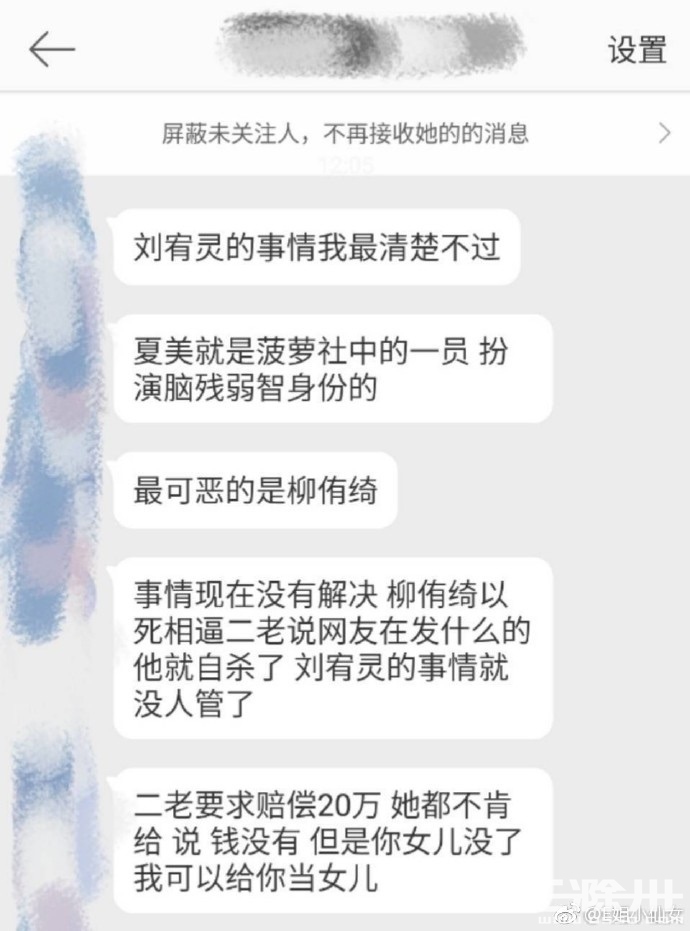
Task: Open 设置 for this chat
Action: [637, 49]
